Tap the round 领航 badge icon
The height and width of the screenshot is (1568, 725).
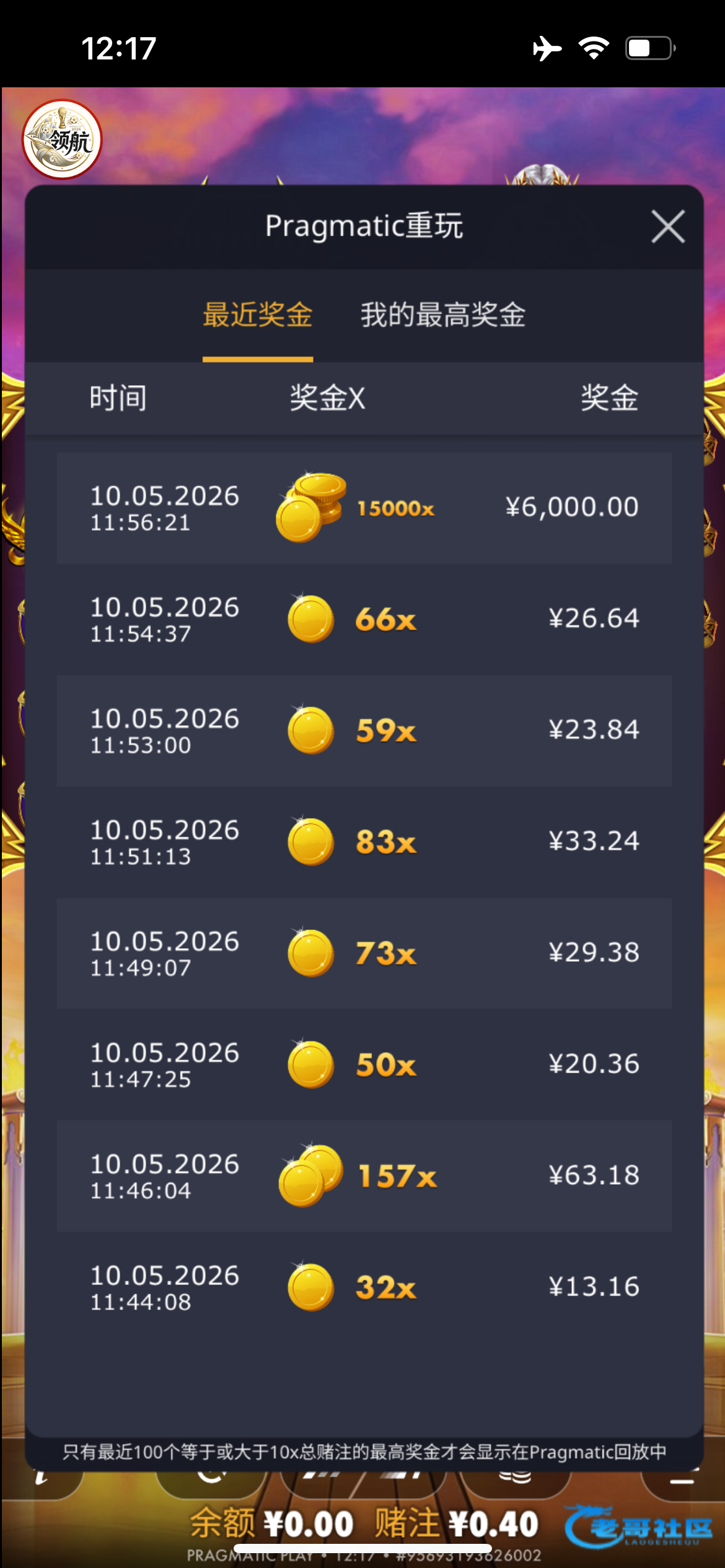pos(62,139)
